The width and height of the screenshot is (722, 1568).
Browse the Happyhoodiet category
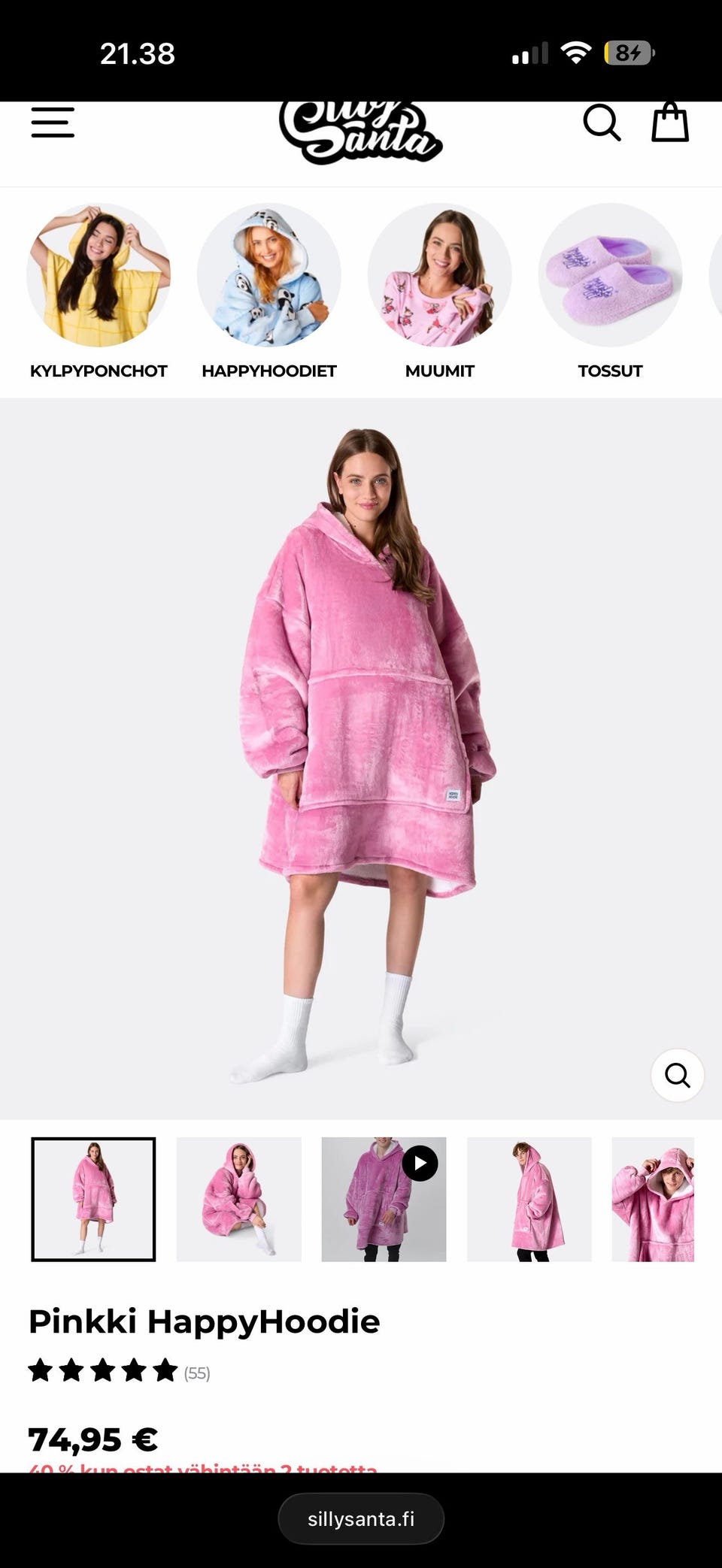tap(269, 292)
